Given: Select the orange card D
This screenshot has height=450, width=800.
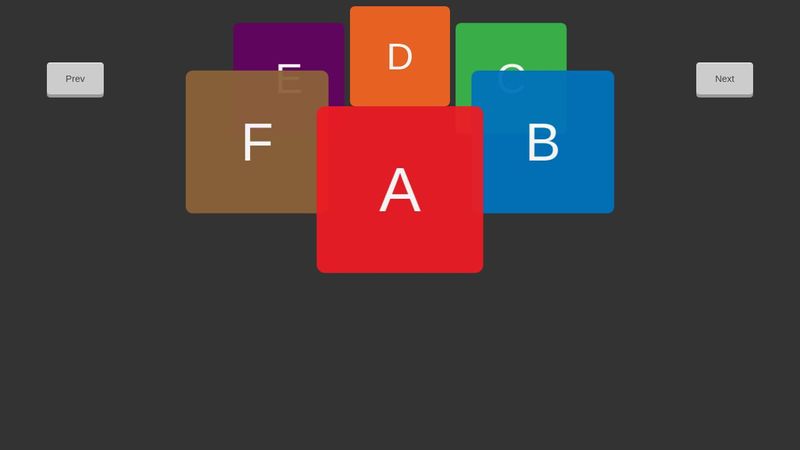Looking at the screenshot, I should tap(400, 55).
